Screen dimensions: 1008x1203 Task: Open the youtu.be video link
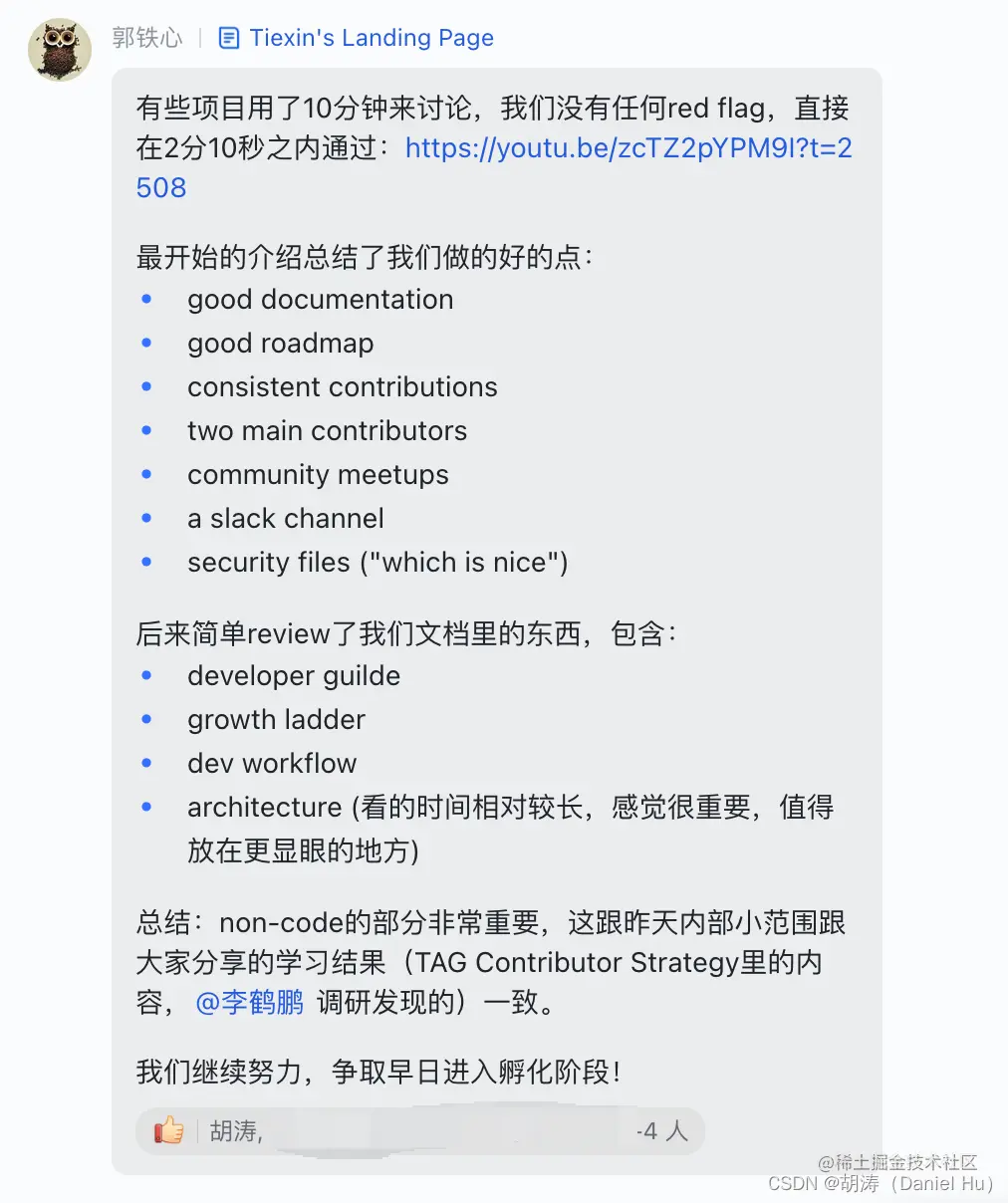pos(628,148)
